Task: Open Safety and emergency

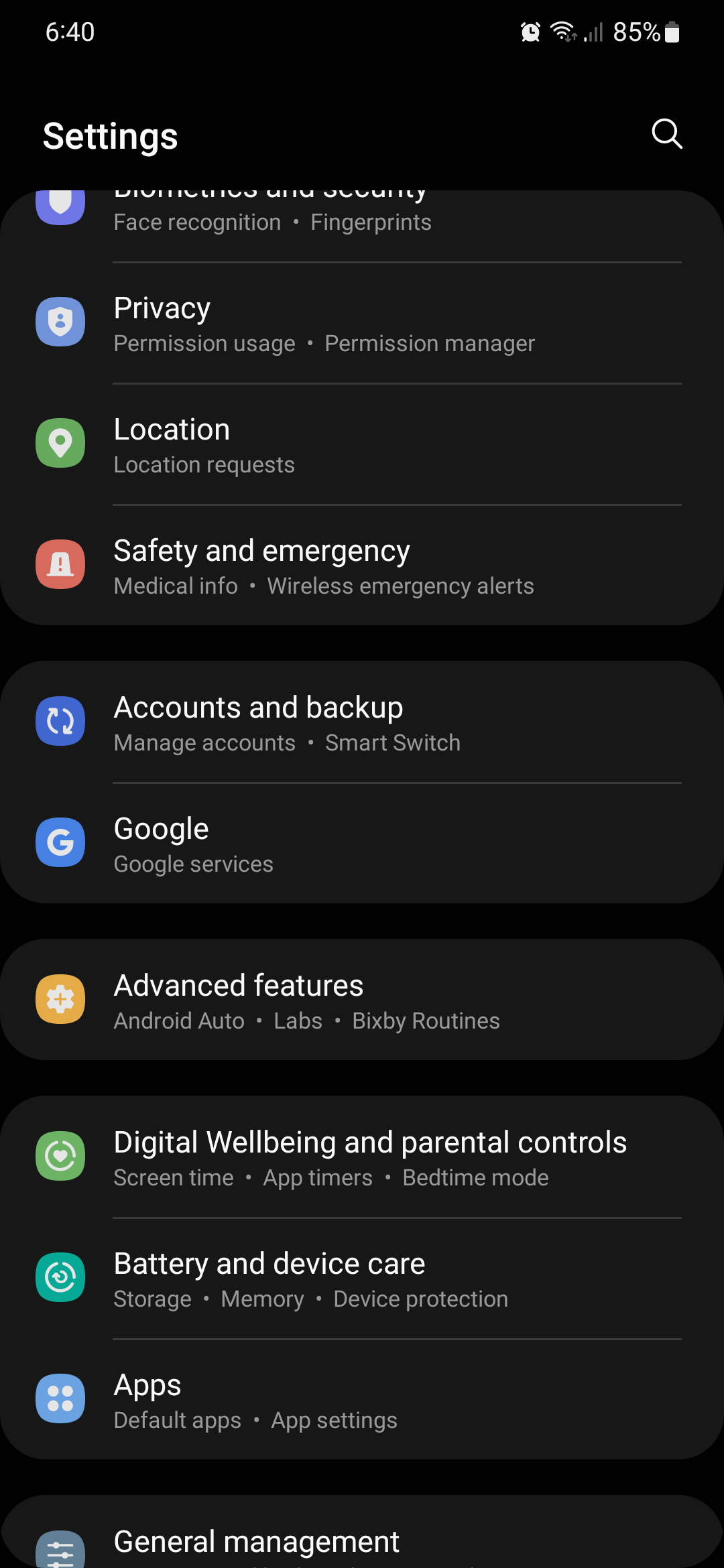Action: pos(362,566)
